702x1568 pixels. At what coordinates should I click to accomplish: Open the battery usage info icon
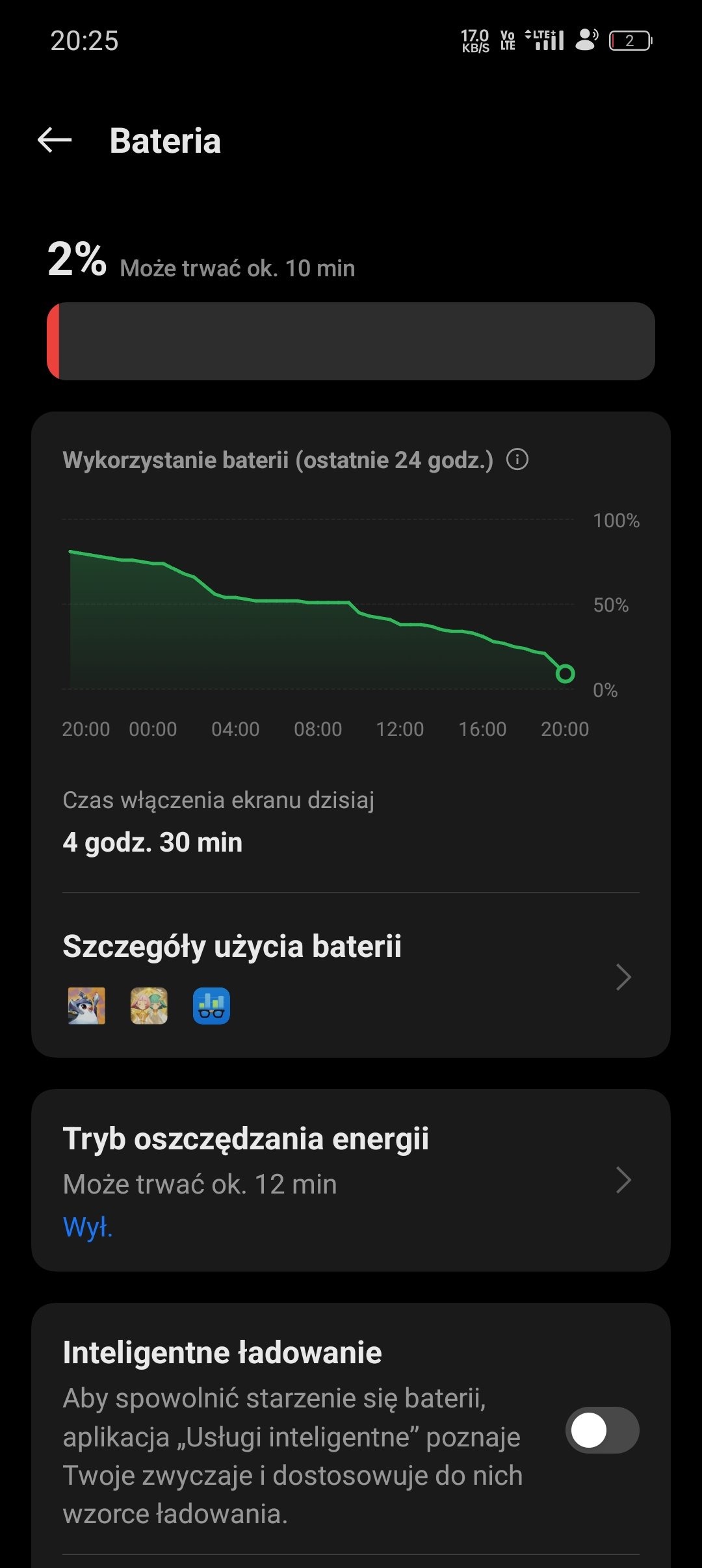click(x=517, y=460)
